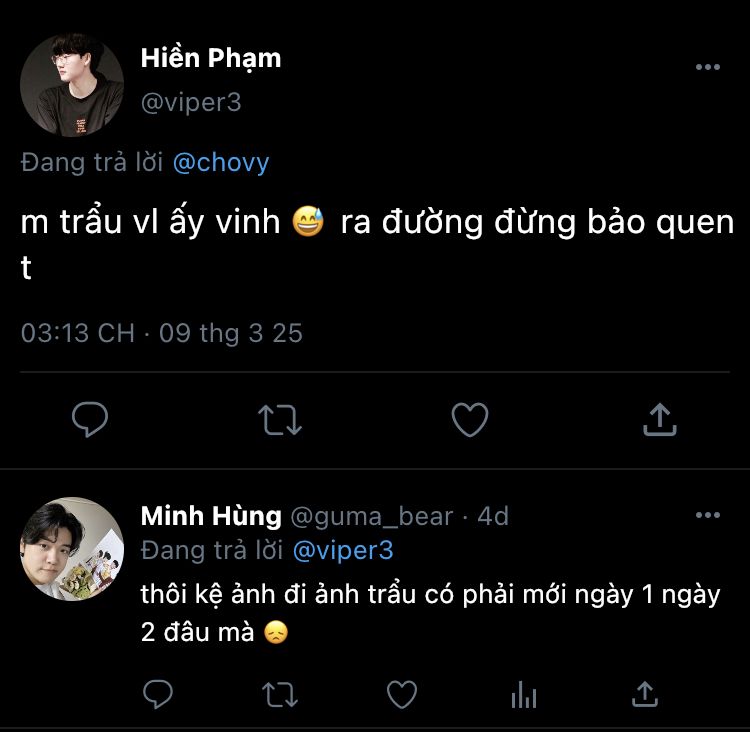Like Hiền Phạm's tweet
The image size is (750, 732).
coord(469,420)
